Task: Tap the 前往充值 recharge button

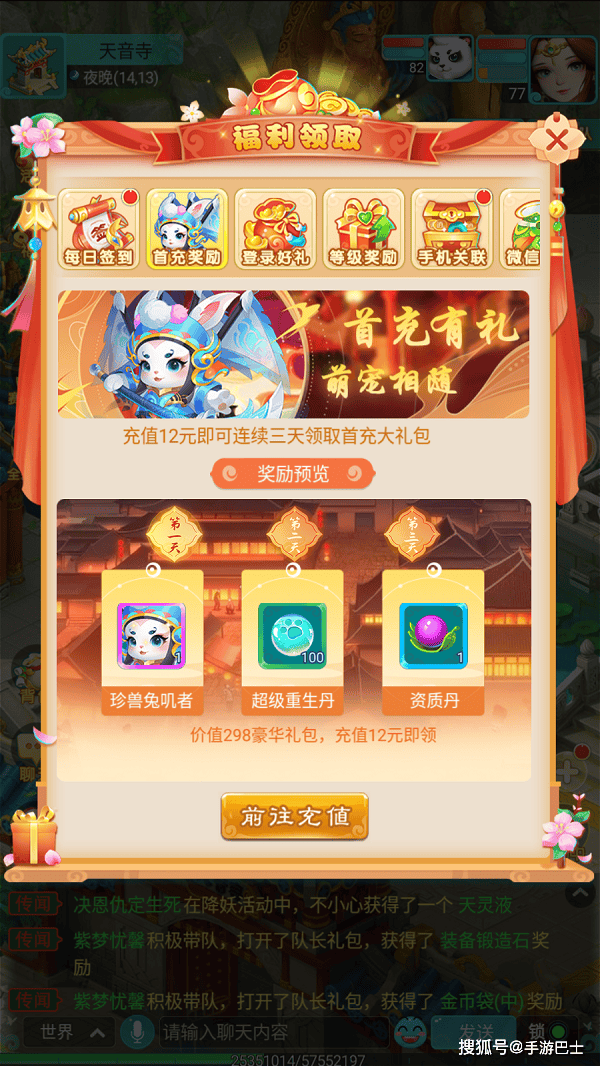Action: point(294,816)
